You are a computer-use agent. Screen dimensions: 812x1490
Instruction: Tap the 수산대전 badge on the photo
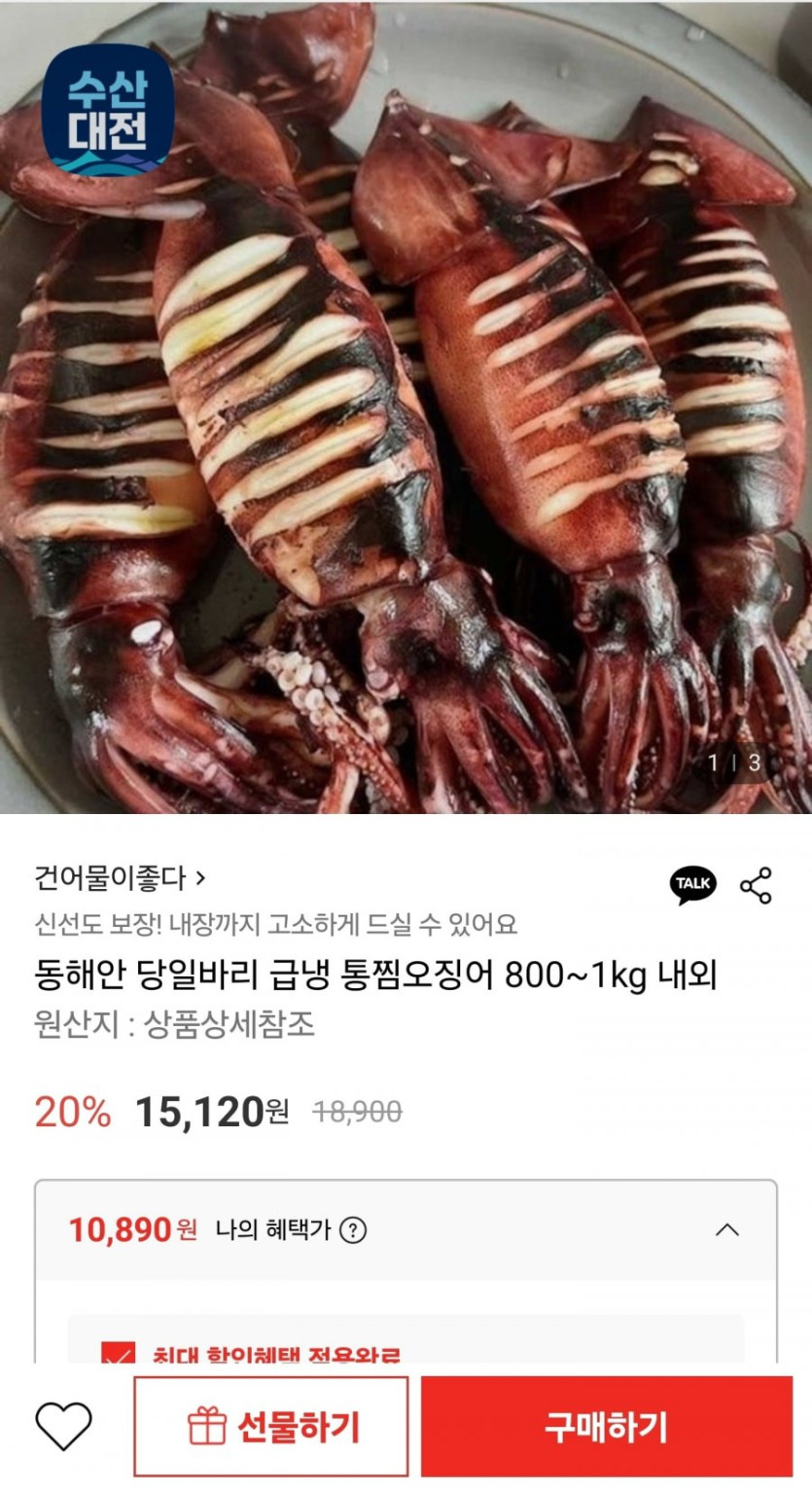[x=107, y=107]
